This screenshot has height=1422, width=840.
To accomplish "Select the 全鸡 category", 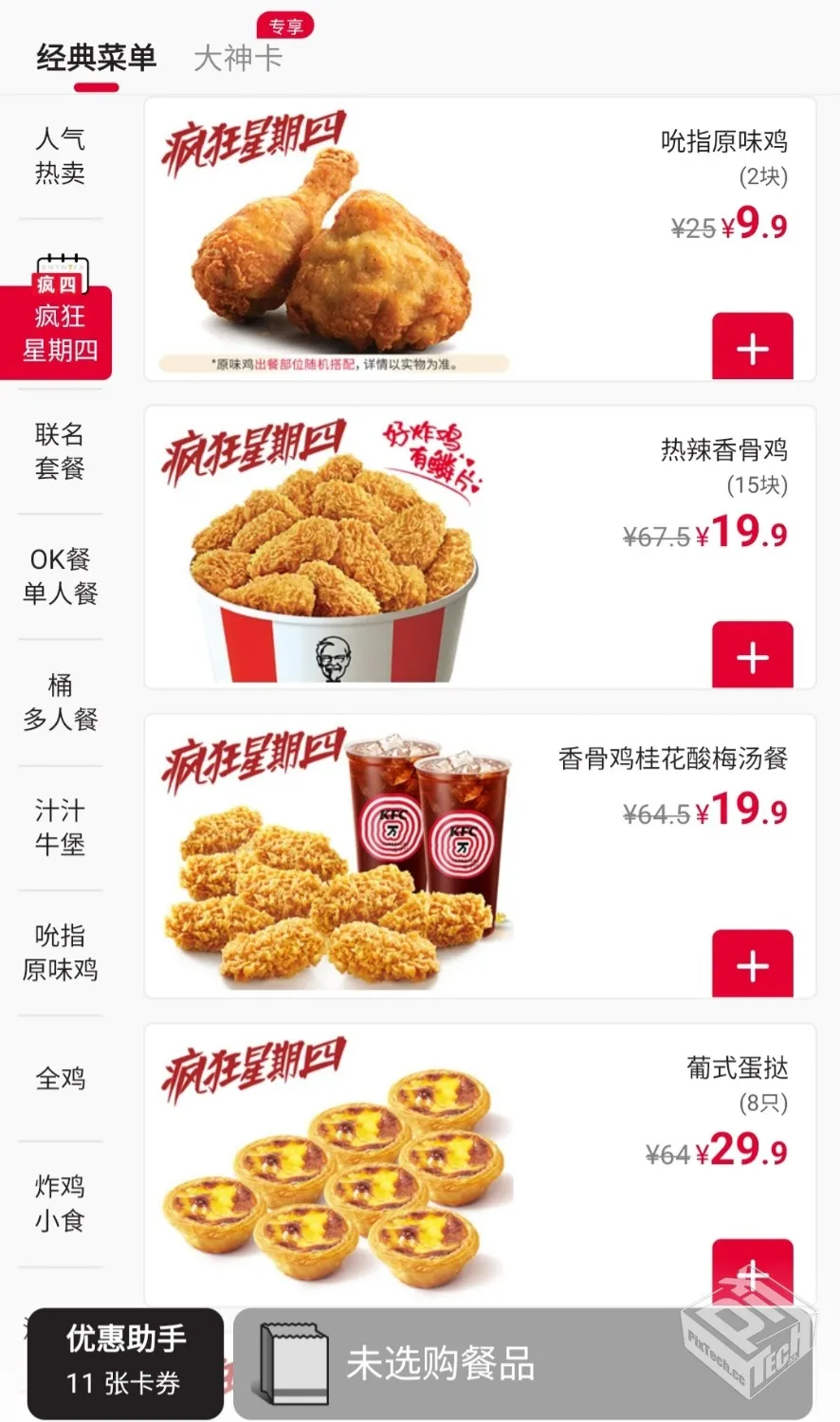I will (x=60, y=1078).
